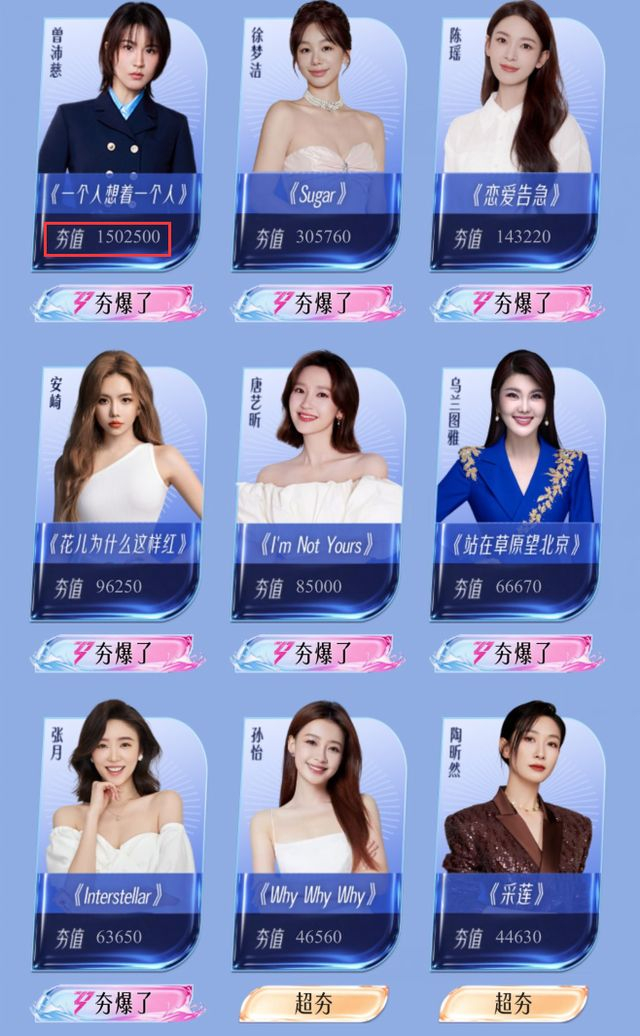Viewport: 640px width, 1036px height.
Task: Select 徐梦洁's 《Sugar》 card
Action: point(318,140)
